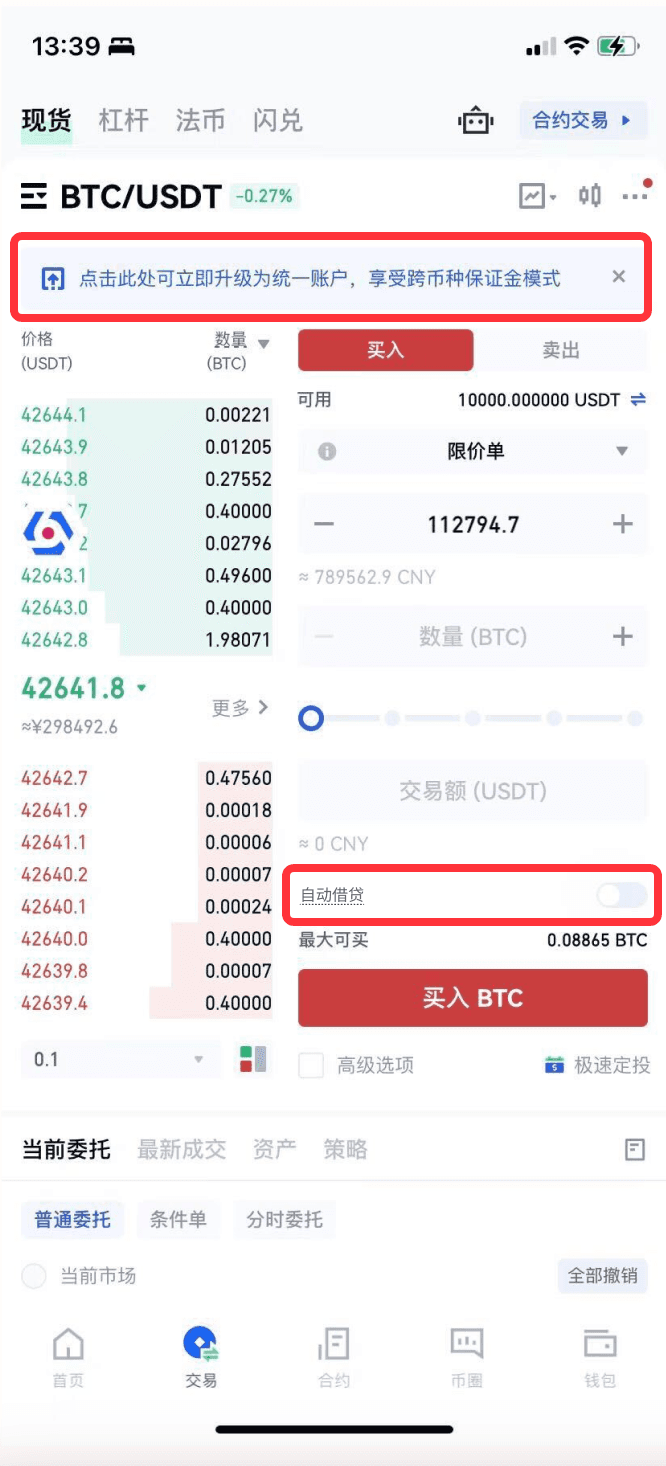Screen dimensions: 666x1466
Task: Tap the 数量 (BTC) quantity field
Action: (473, 637)
